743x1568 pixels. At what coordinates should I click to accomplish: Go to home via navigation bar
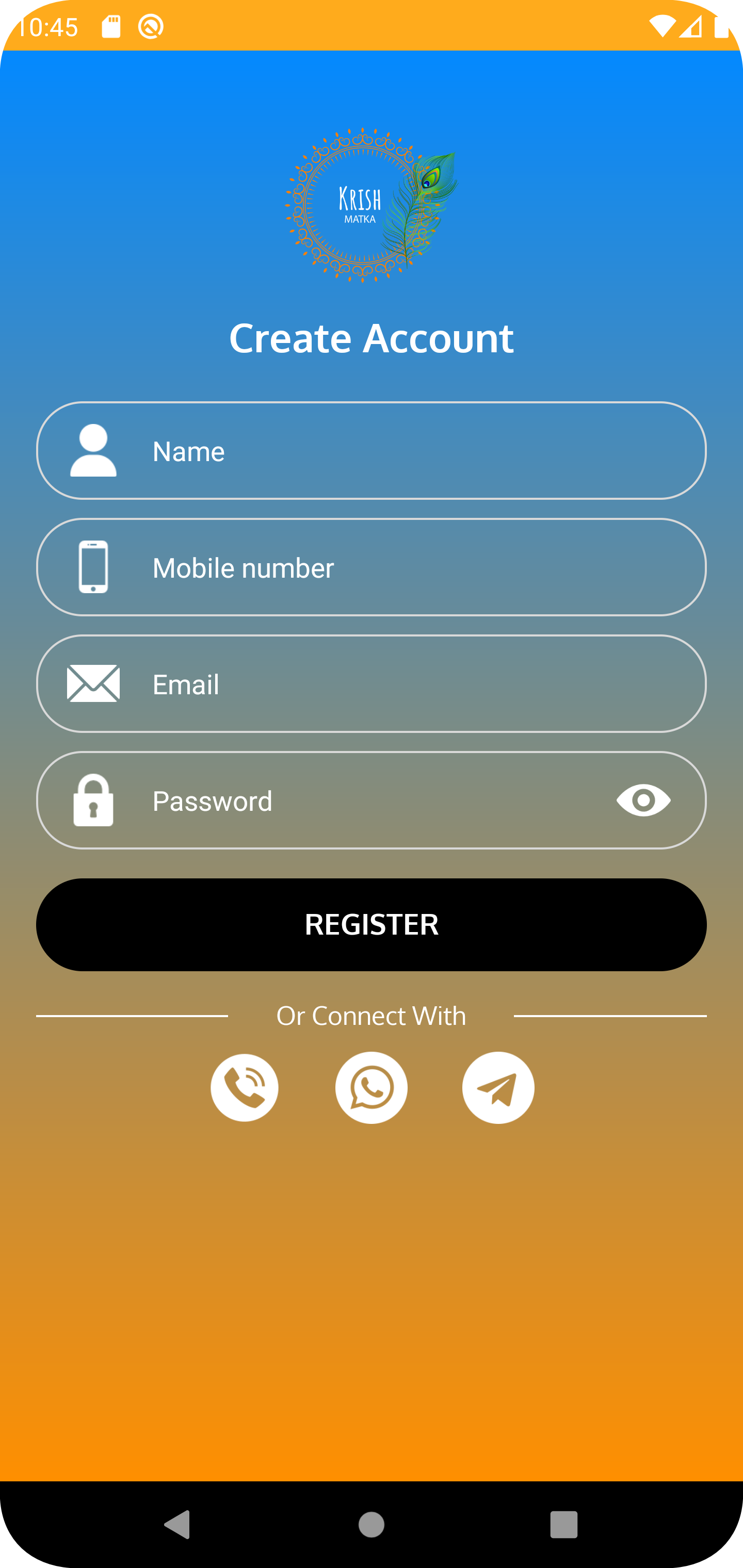point(371,1525)
